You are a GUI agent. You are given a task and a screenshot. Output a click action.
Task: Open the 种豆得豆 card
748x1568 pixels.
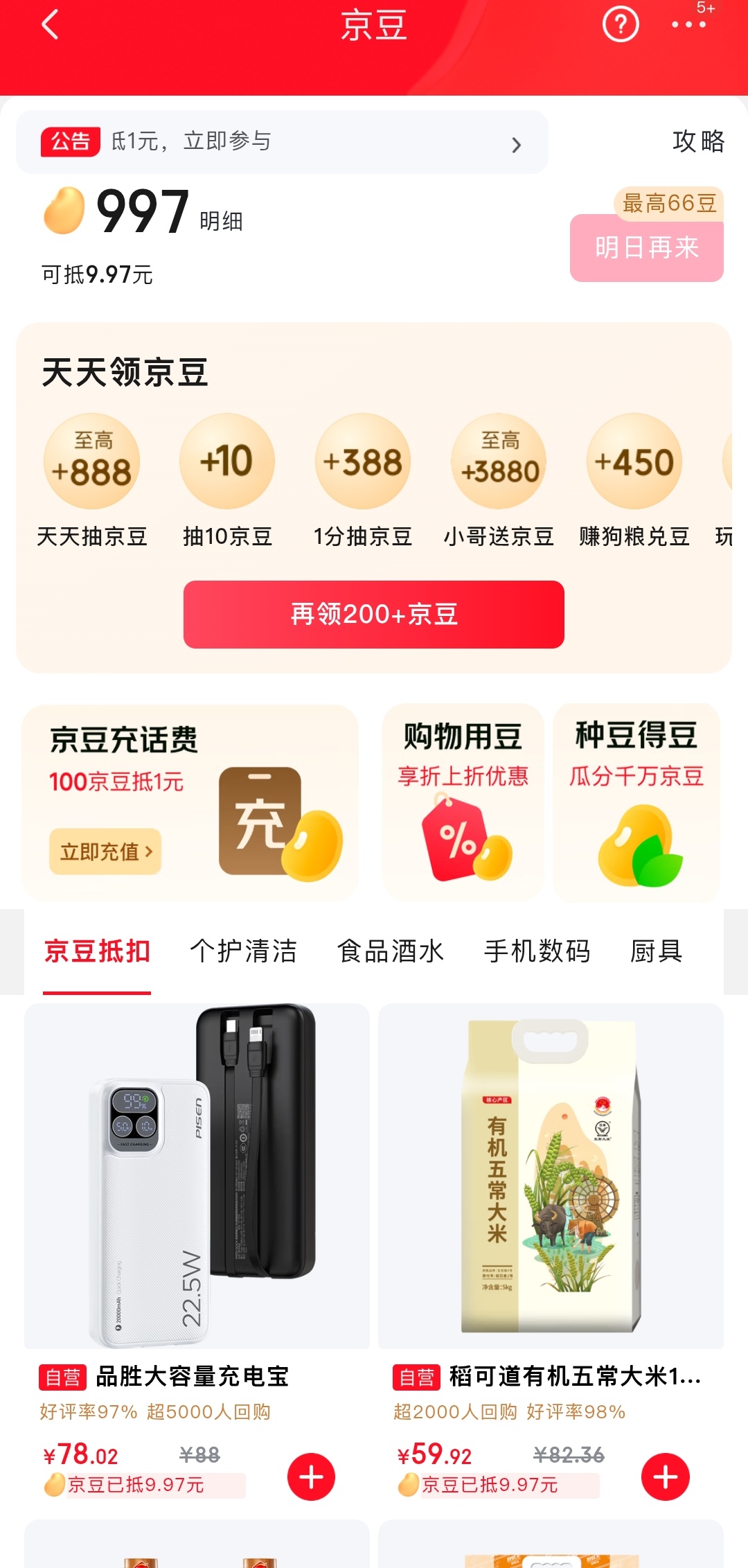click(636, 802)
